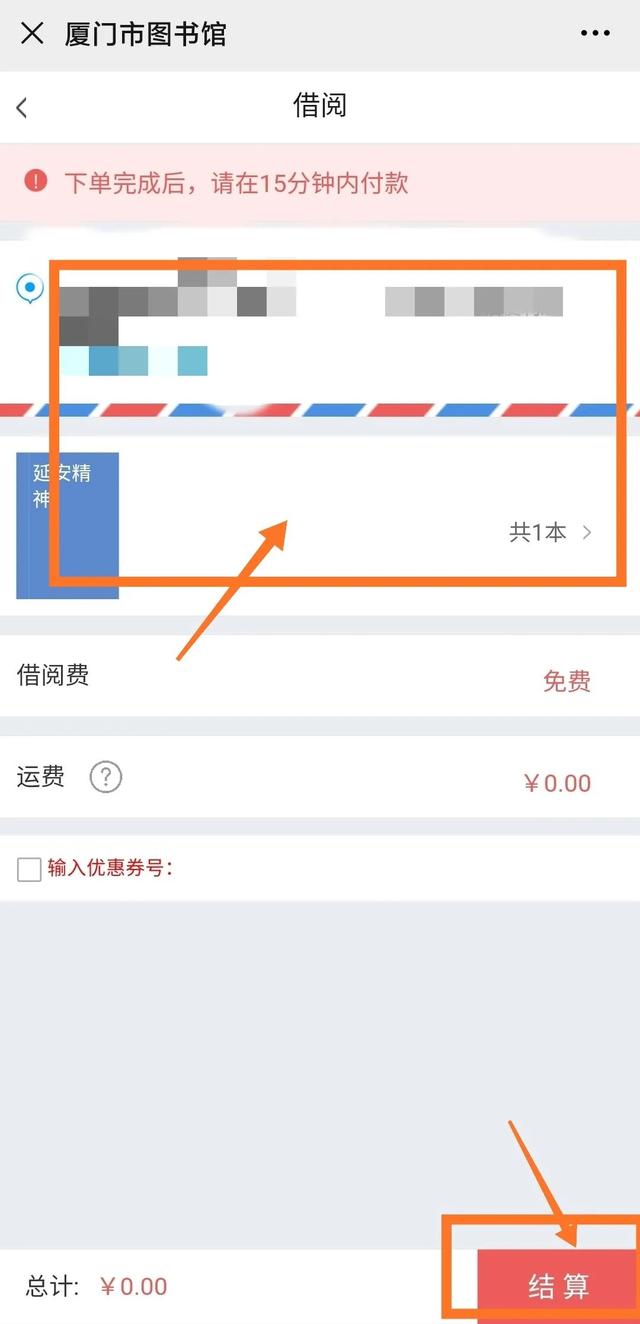Open the delivery address card

[320, 318]
